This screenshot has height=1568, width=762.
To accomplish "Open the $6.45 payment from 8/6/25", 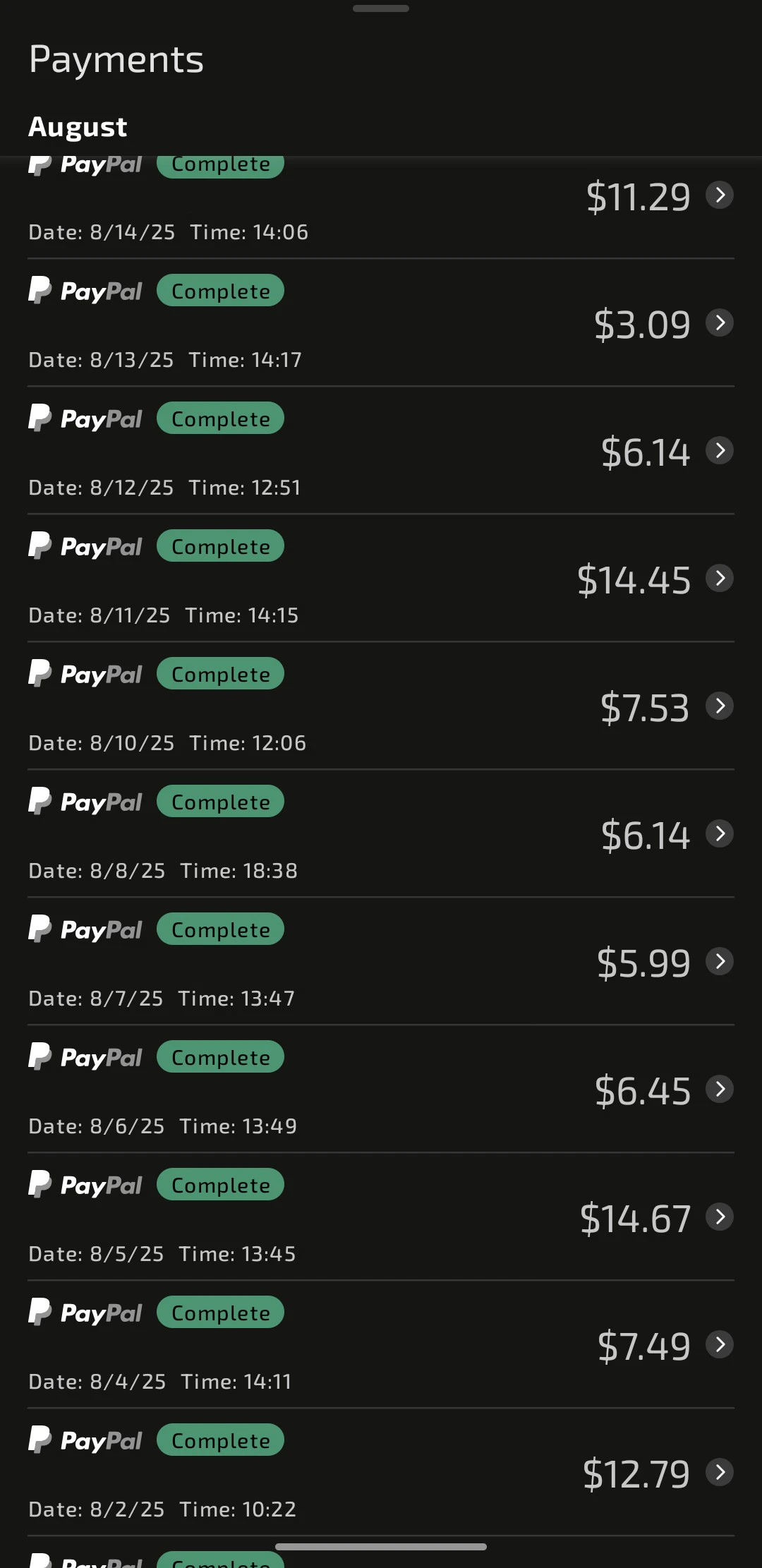I will [x=643, y=1089].
